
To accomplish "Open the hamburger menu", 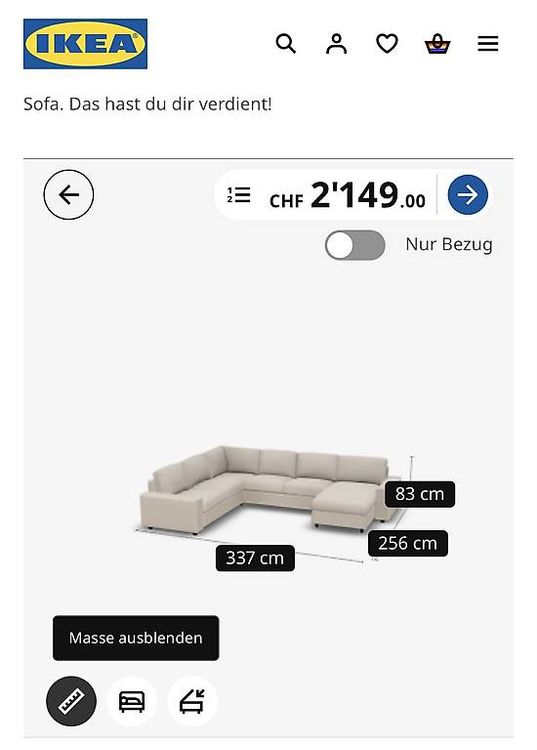I will pos(488,44).
